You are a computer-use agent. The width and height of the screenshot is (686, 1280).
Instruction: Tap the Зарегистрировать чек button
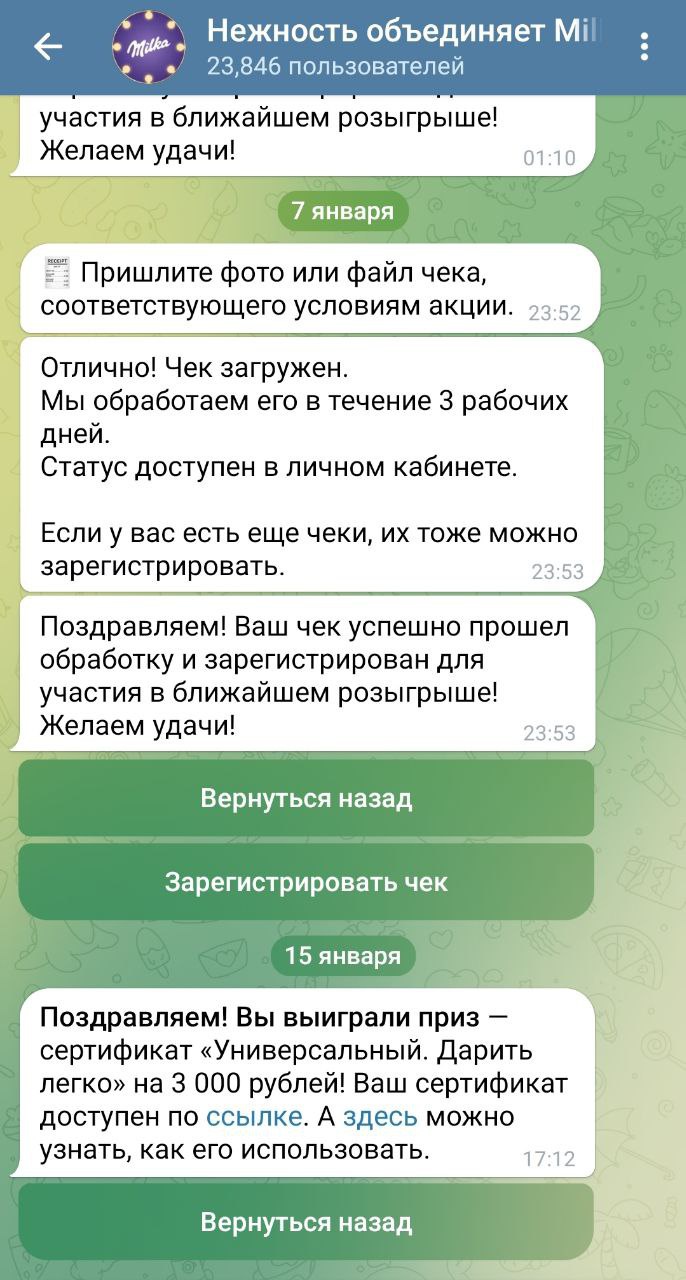[x=306, y=882]
